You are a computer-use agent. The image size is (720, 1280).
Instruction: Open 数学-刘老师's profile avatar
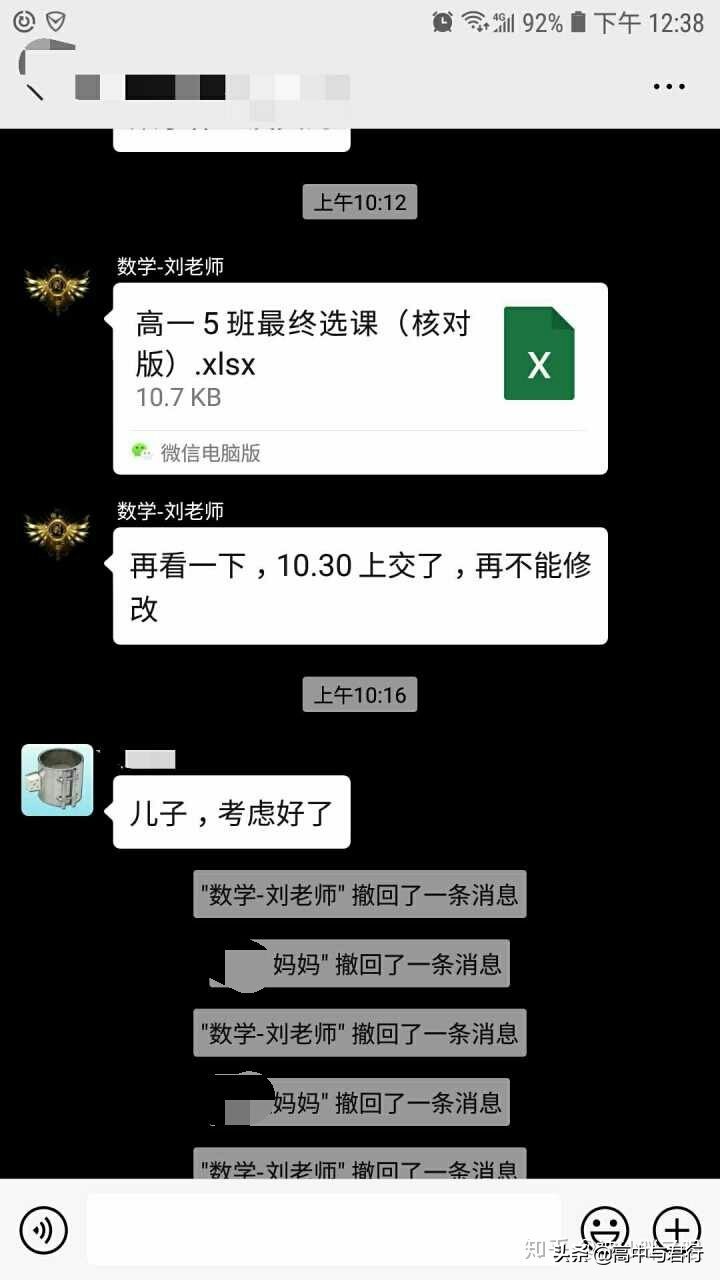tap(57, 287)
